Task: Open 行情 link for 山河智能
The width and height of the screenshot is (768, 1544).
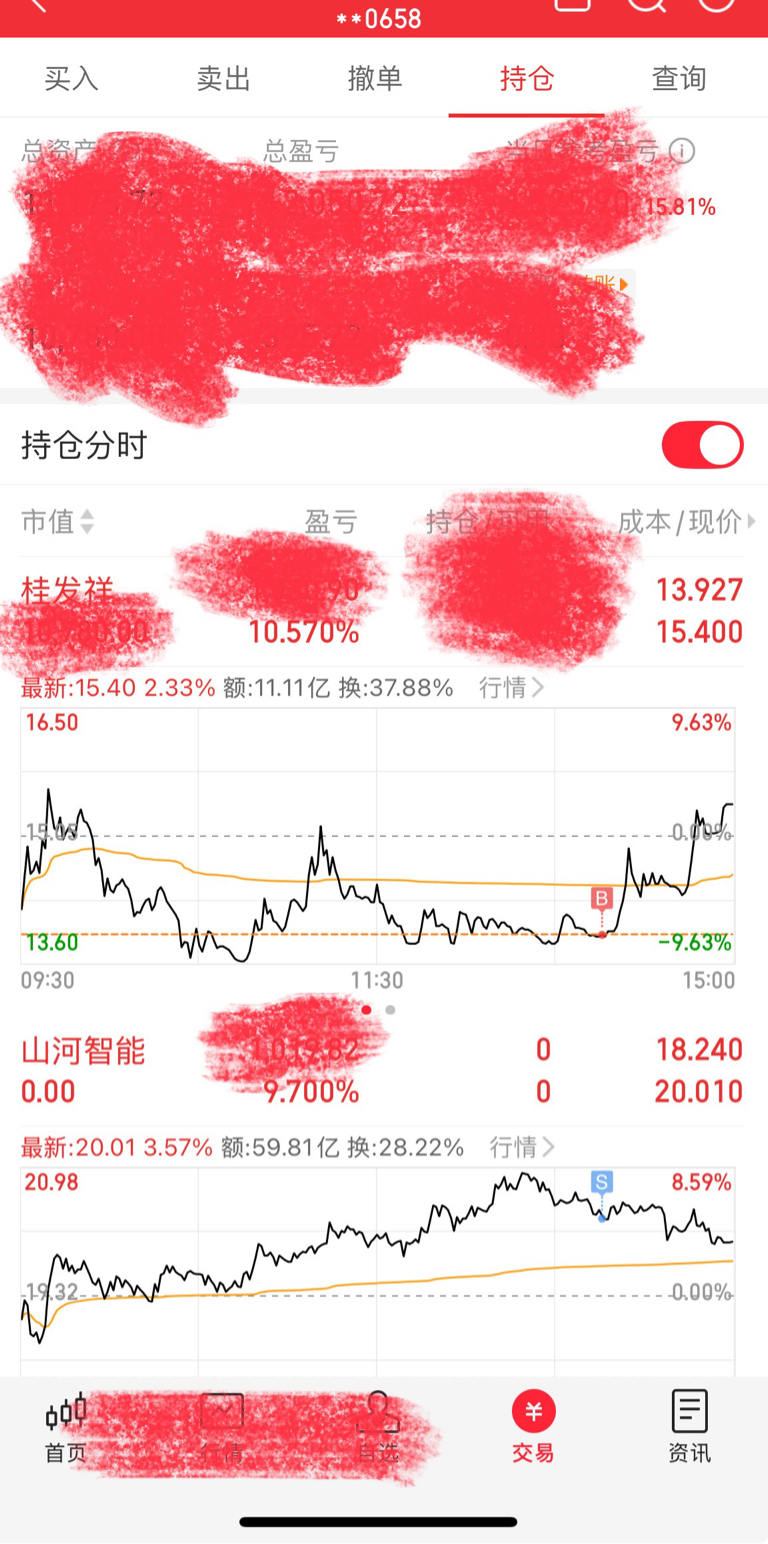Action: pyautogui.click(x=521, y=1147)
